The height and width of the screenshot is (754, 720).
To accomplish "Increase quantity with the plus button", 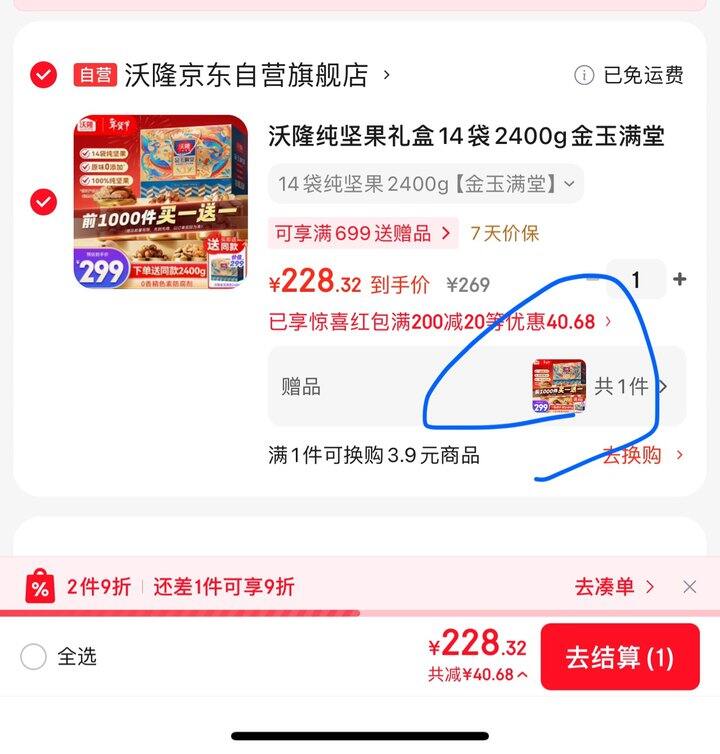I will click(x=680, y=280).
